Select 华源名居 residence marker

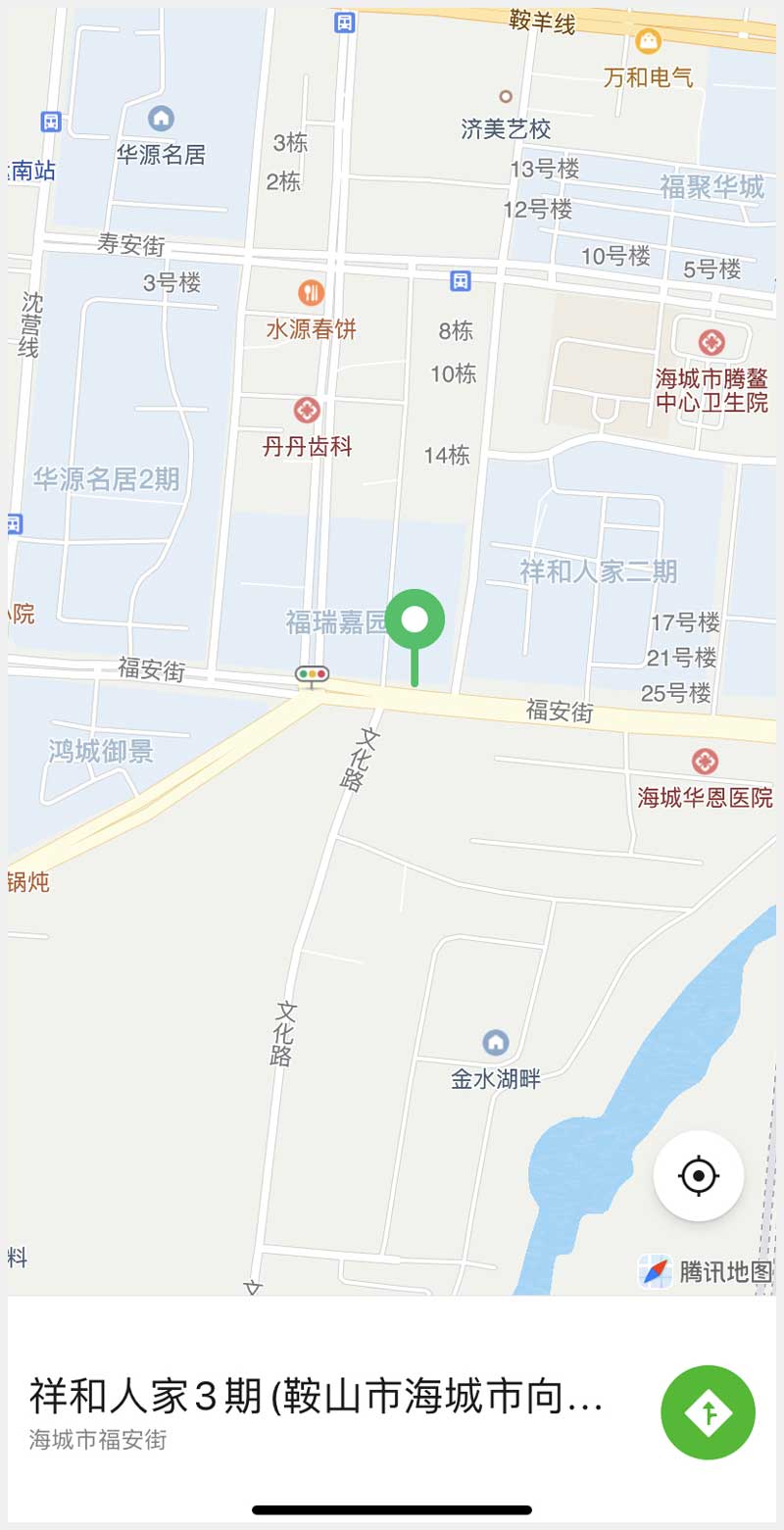pyautogui.click(x=161, y=120)
